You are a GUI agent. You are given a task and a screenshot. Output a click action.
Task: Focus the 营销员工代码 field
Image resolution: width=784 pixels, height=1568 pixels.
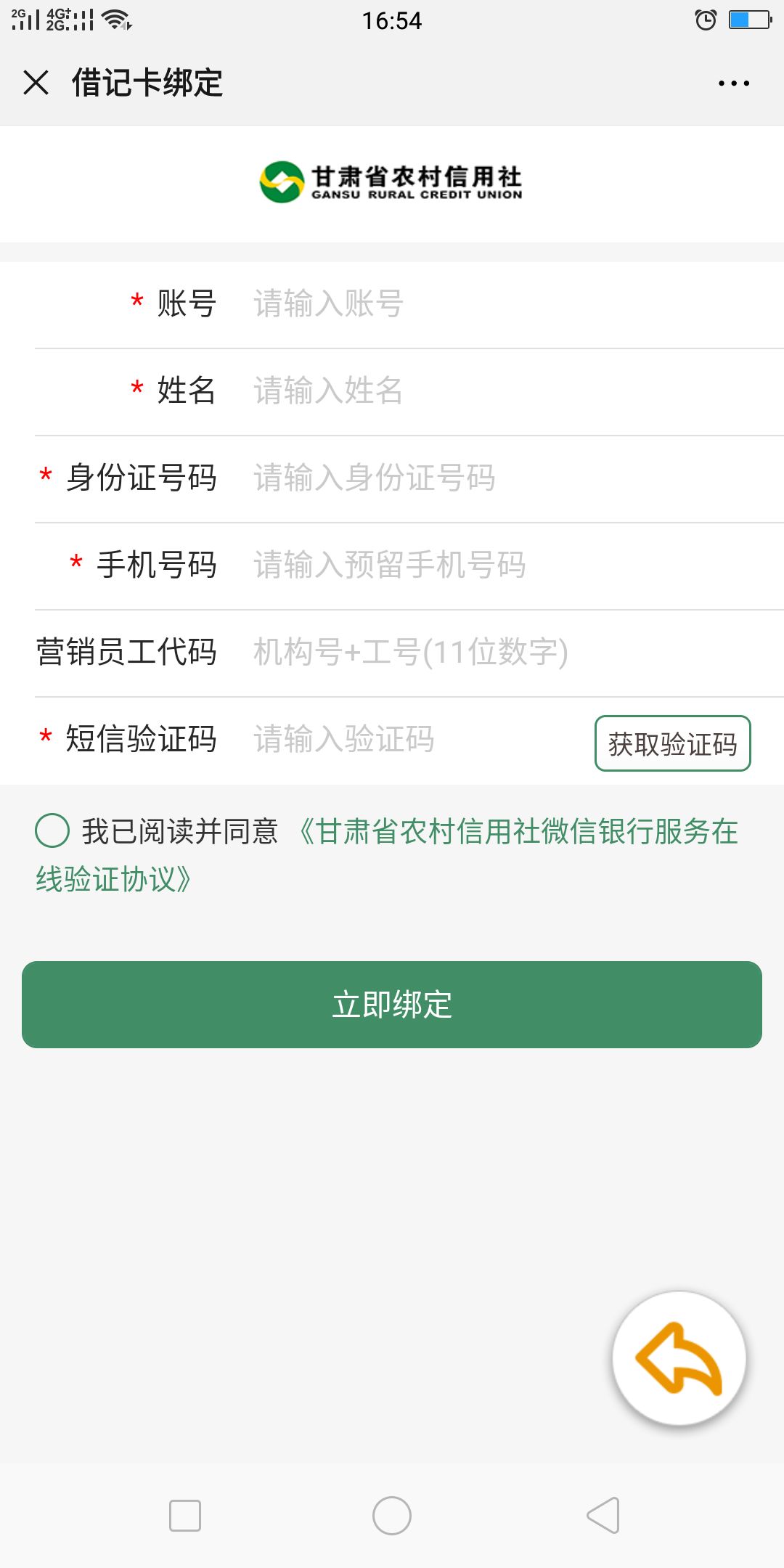[508, 653]
